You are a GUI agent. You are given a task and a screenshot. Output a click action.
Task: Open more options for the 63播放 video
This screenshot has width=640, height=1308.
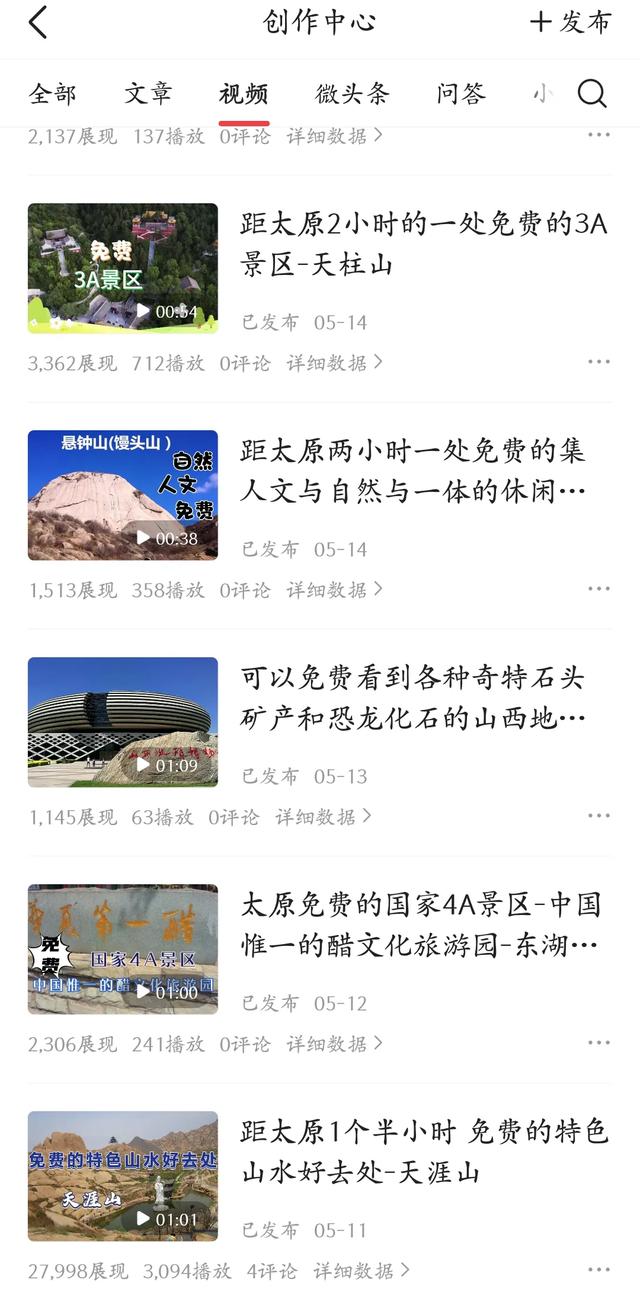pos(598,816)
